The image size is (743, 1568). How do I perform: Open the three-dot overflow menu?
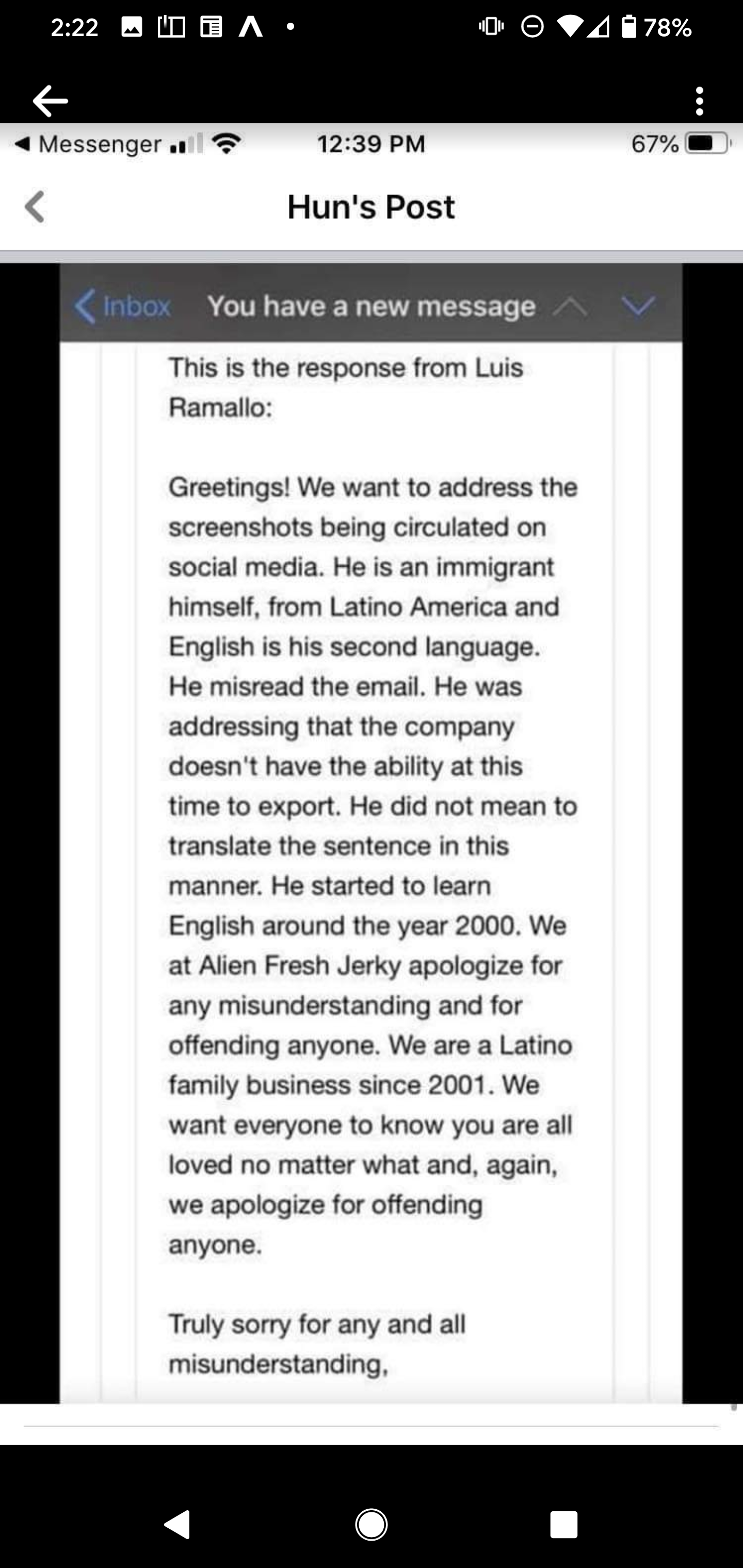pyautogui.click(x=699, y=101)
